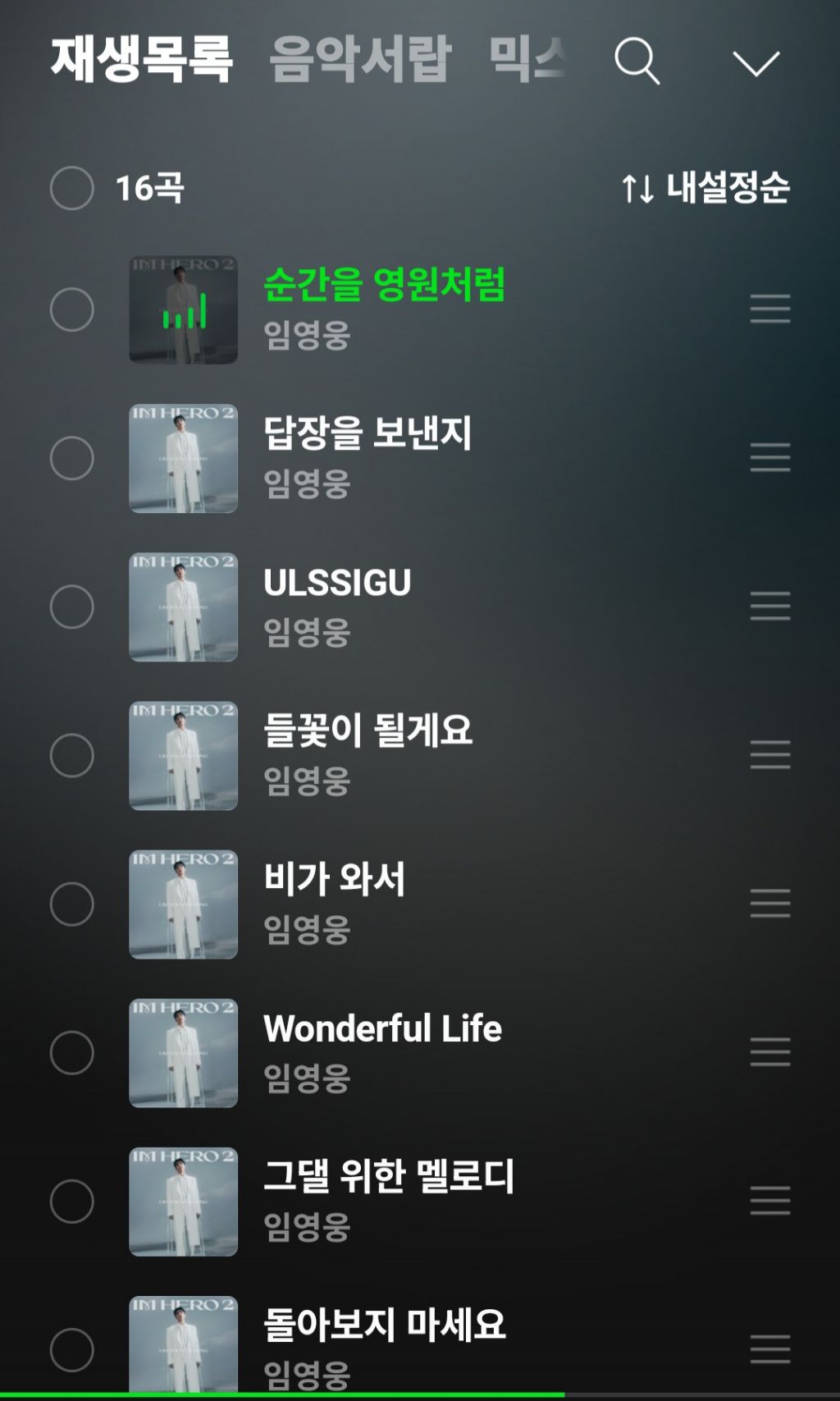Change sort order from 내설정순
Screen dimensions: 840x1401
coord(705,188)
